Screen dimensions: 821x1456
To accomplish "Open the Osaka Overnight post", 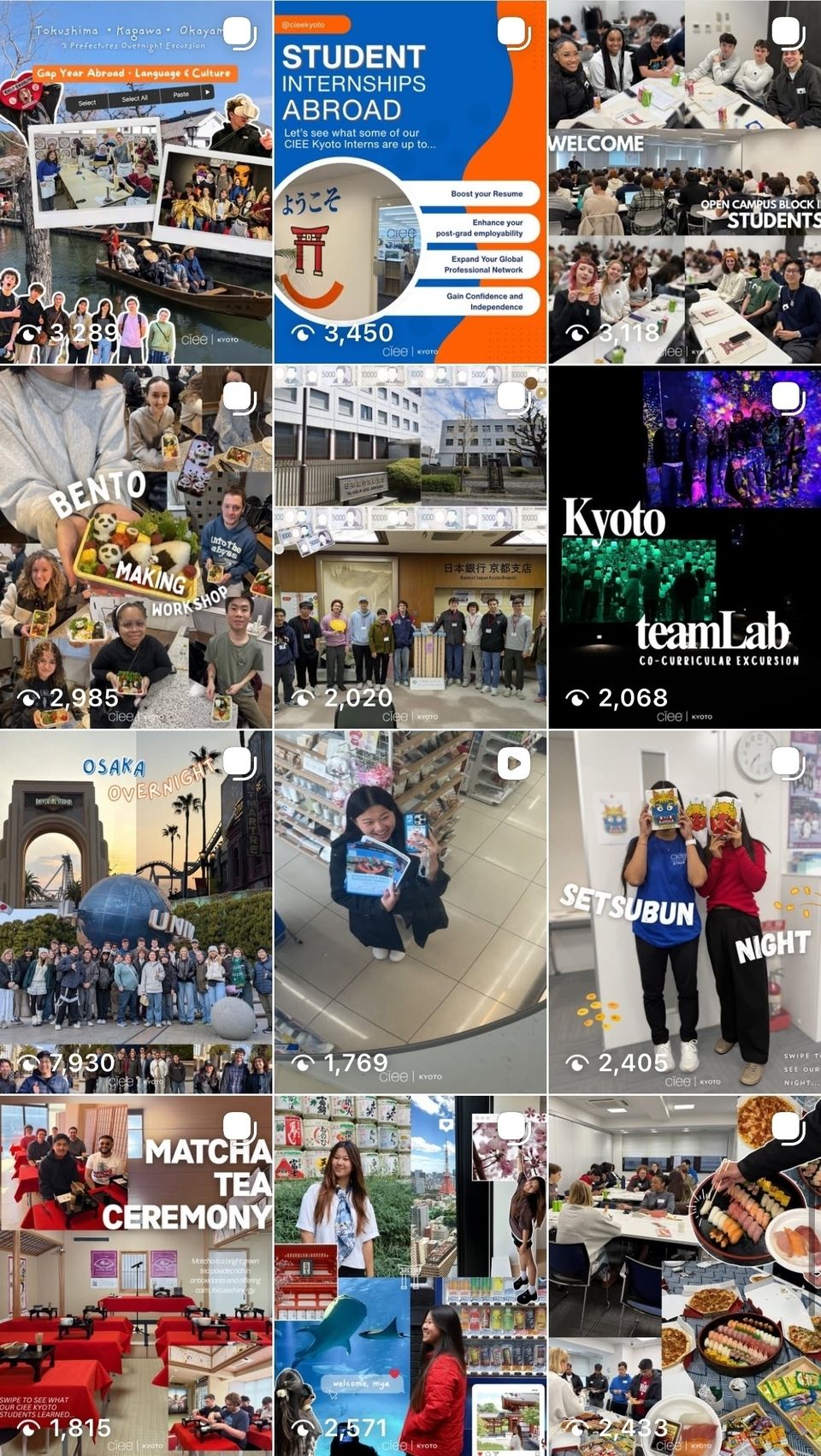I will (136, 912).
